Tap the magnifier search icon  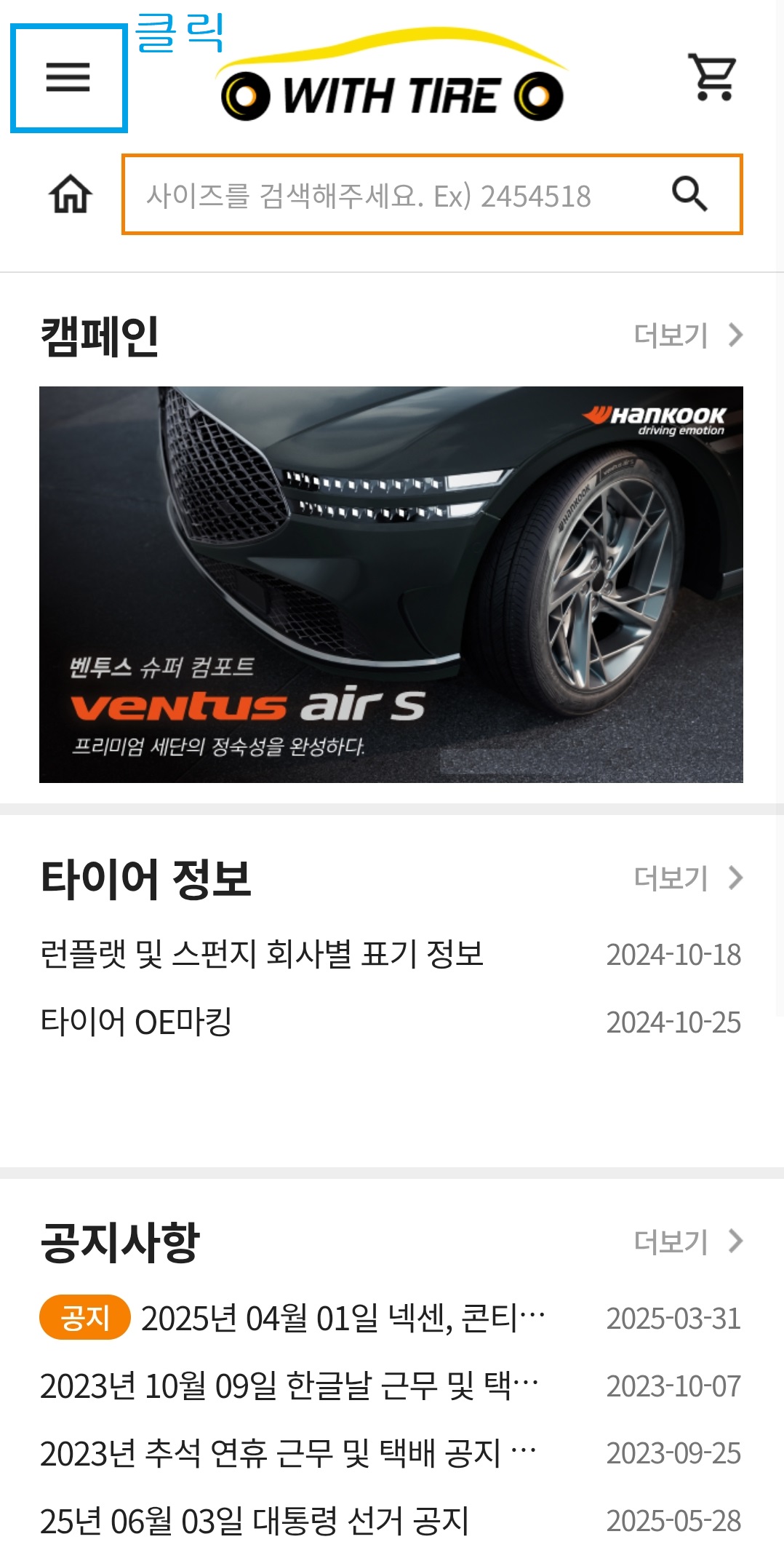point(689,194)
